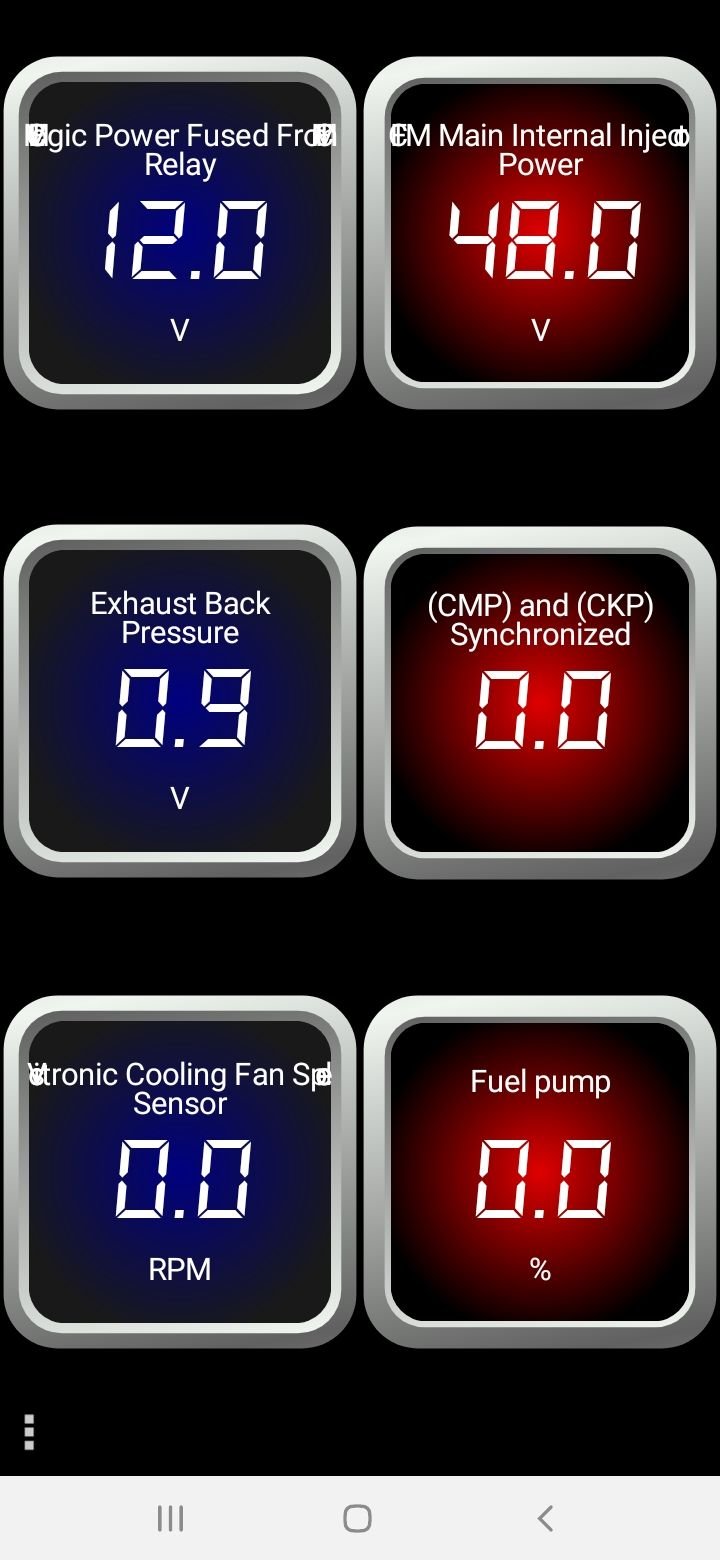Screen dimensions: 720x1560
Task: Open the three-dot overflow menu
Action: [x=29, y=1432]
